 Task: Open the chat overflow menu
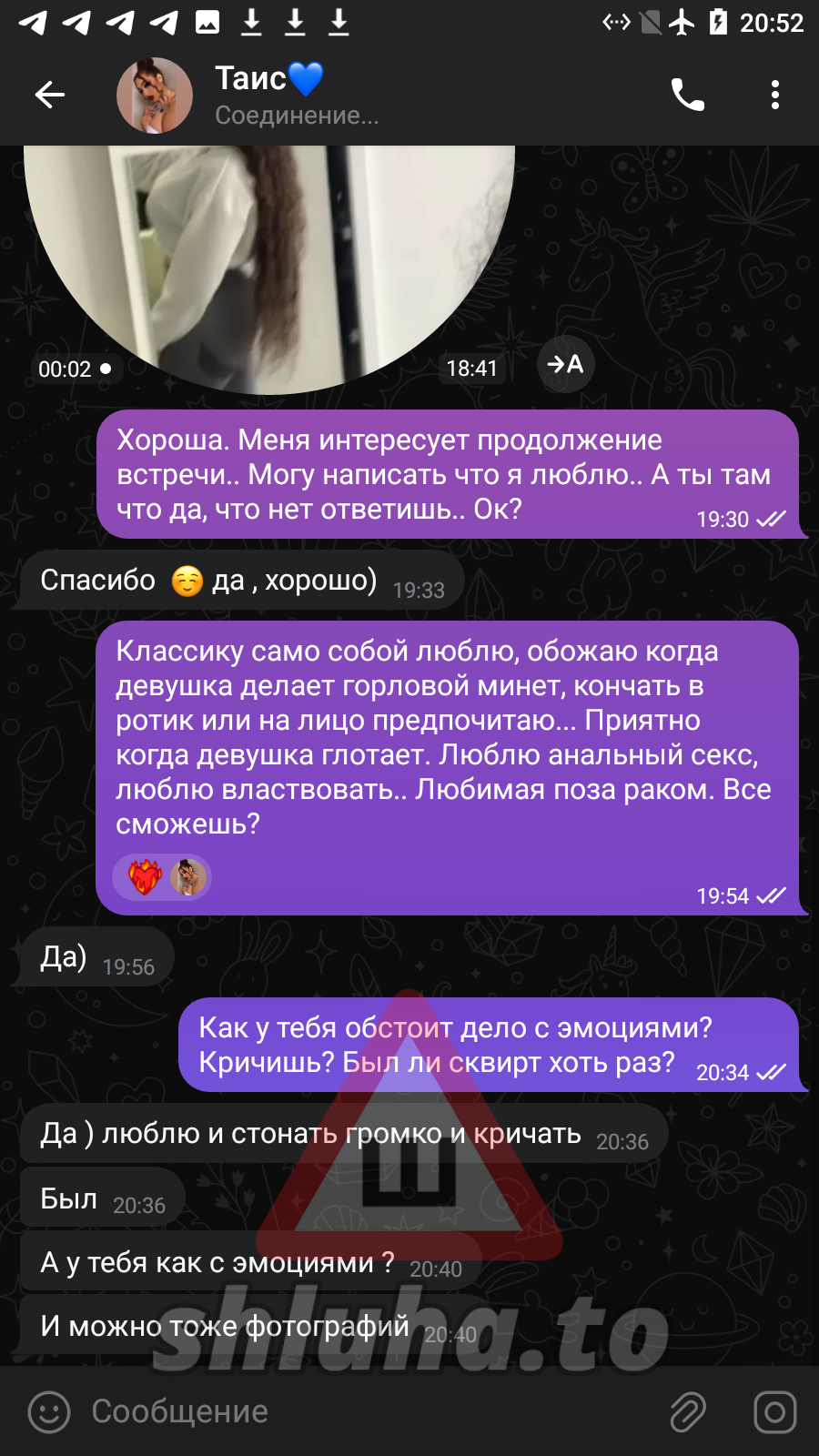(x=774, y=95)
